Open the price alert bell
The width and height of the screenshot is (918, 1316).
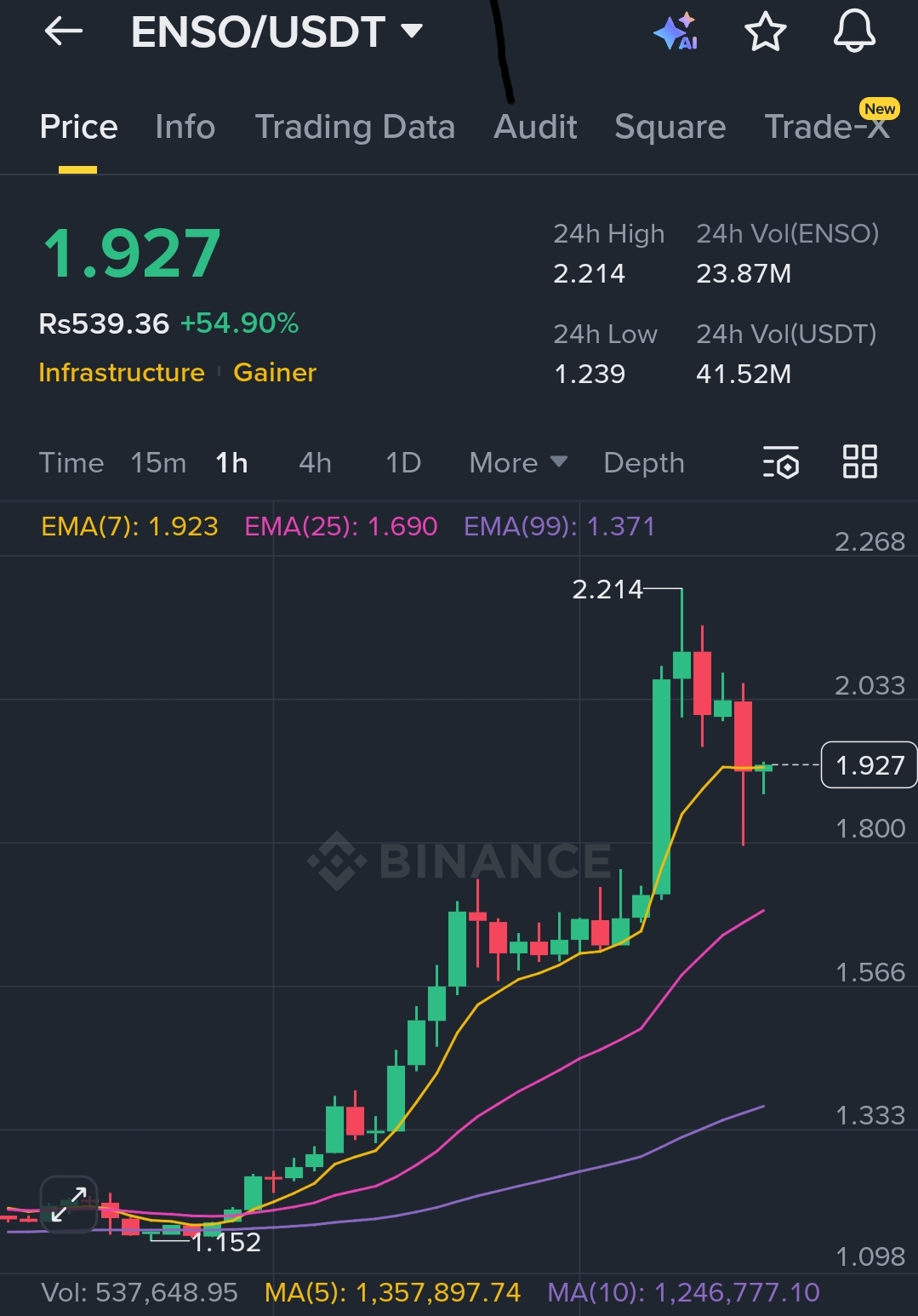click(853, 32)
